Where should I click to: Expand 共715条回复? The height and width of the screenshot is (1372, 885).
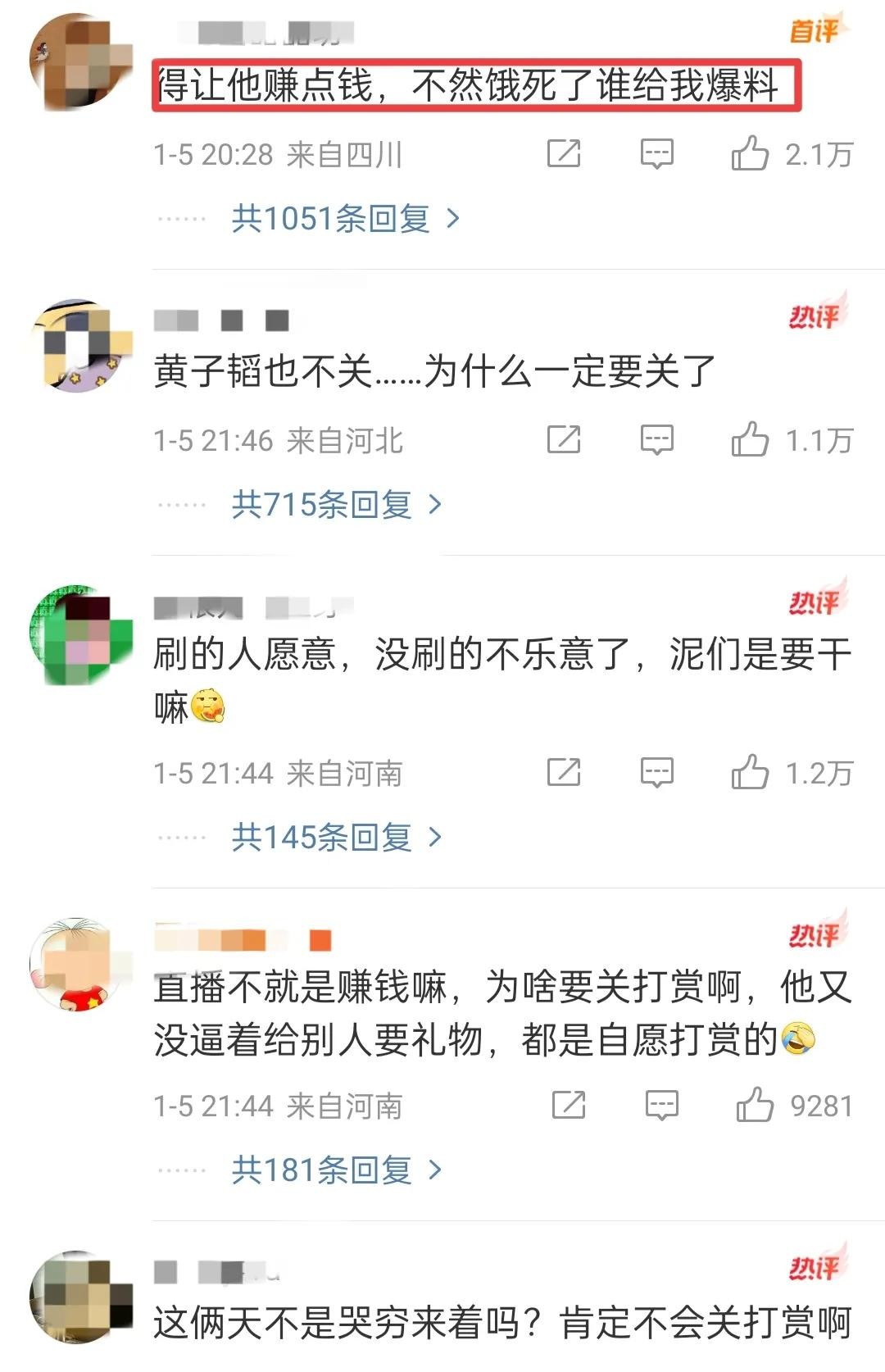[x=336, y=505]
